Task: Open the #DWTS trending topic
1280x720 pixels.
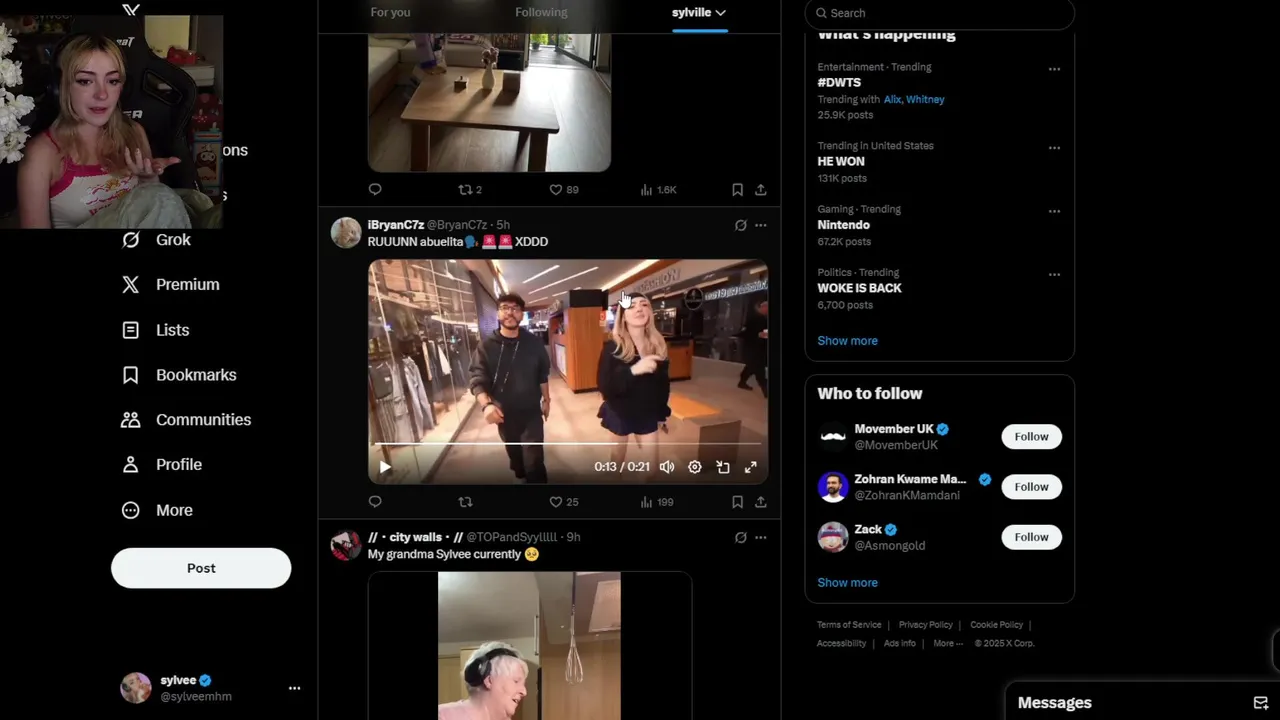Action: (839, 83)
